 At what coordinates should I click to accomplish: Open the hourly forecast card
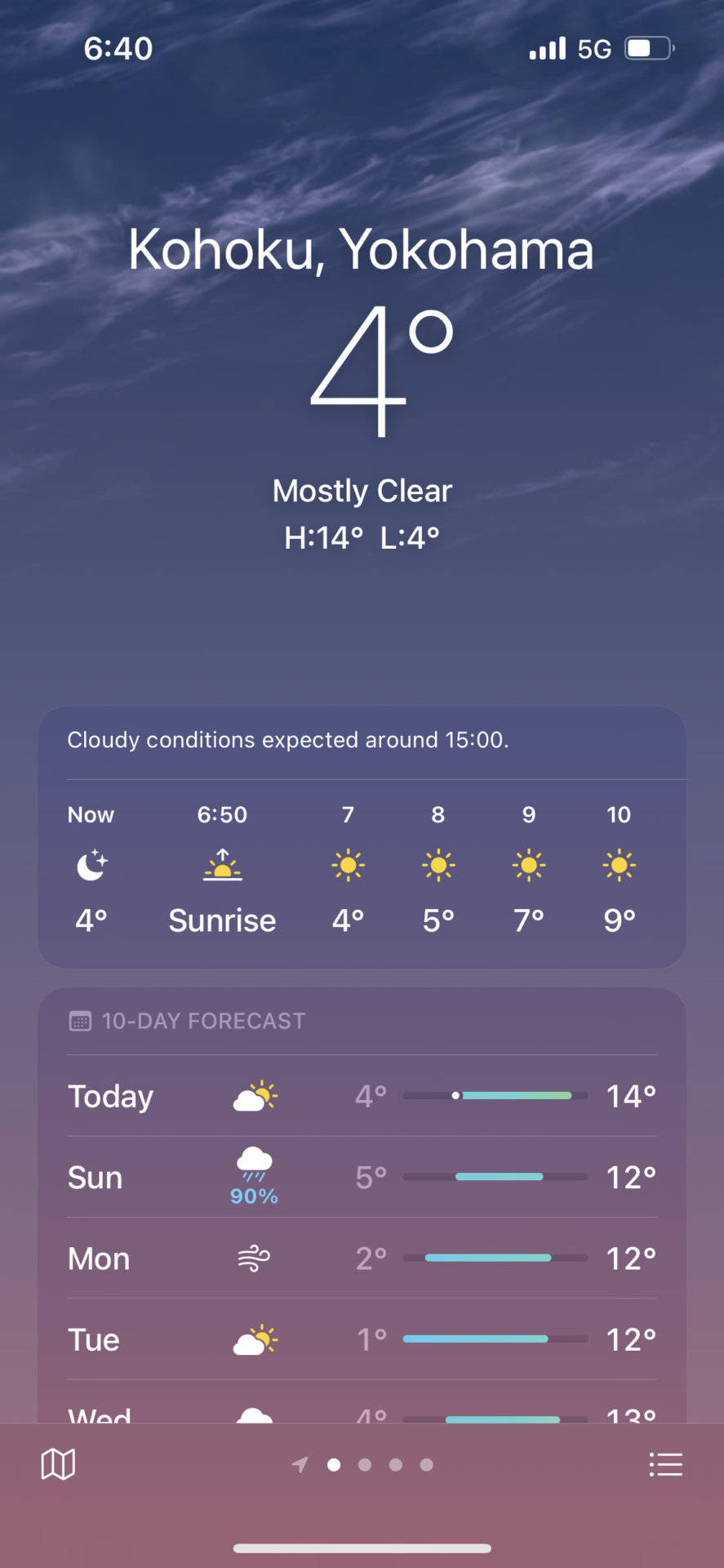point(362,838)
